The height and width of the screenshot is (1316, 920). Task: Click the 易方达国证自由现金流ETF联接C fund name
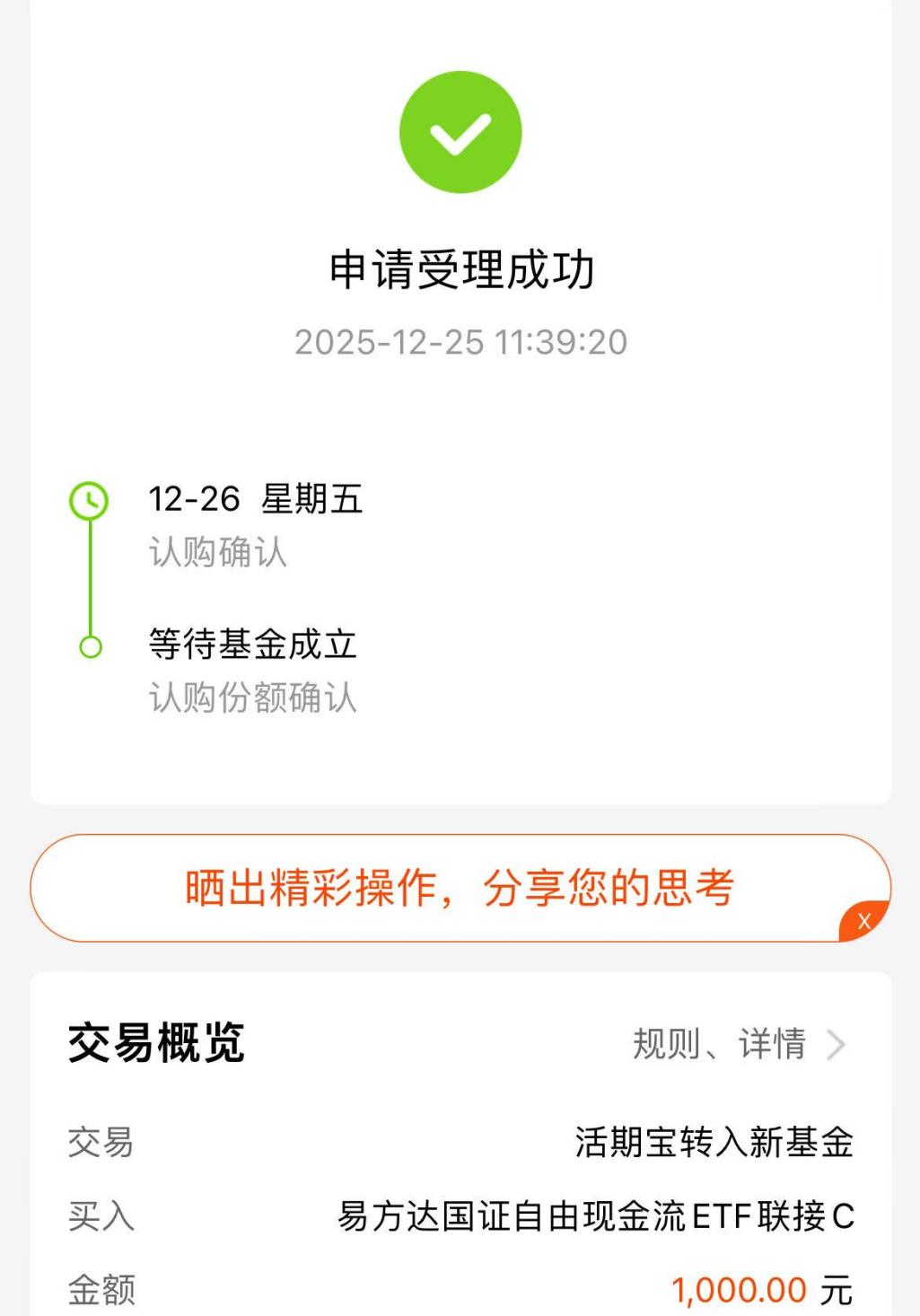tap(601, 1215)
